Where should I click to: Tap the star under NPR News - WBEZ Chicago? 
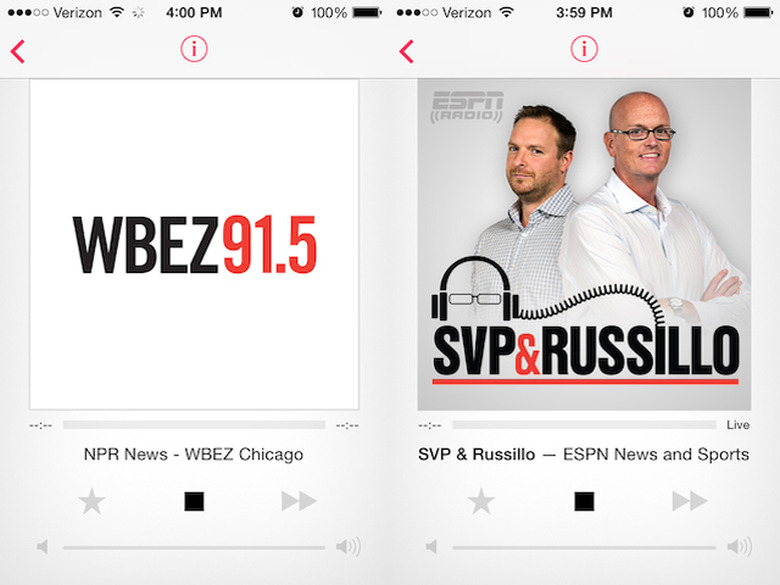point(92,501)
